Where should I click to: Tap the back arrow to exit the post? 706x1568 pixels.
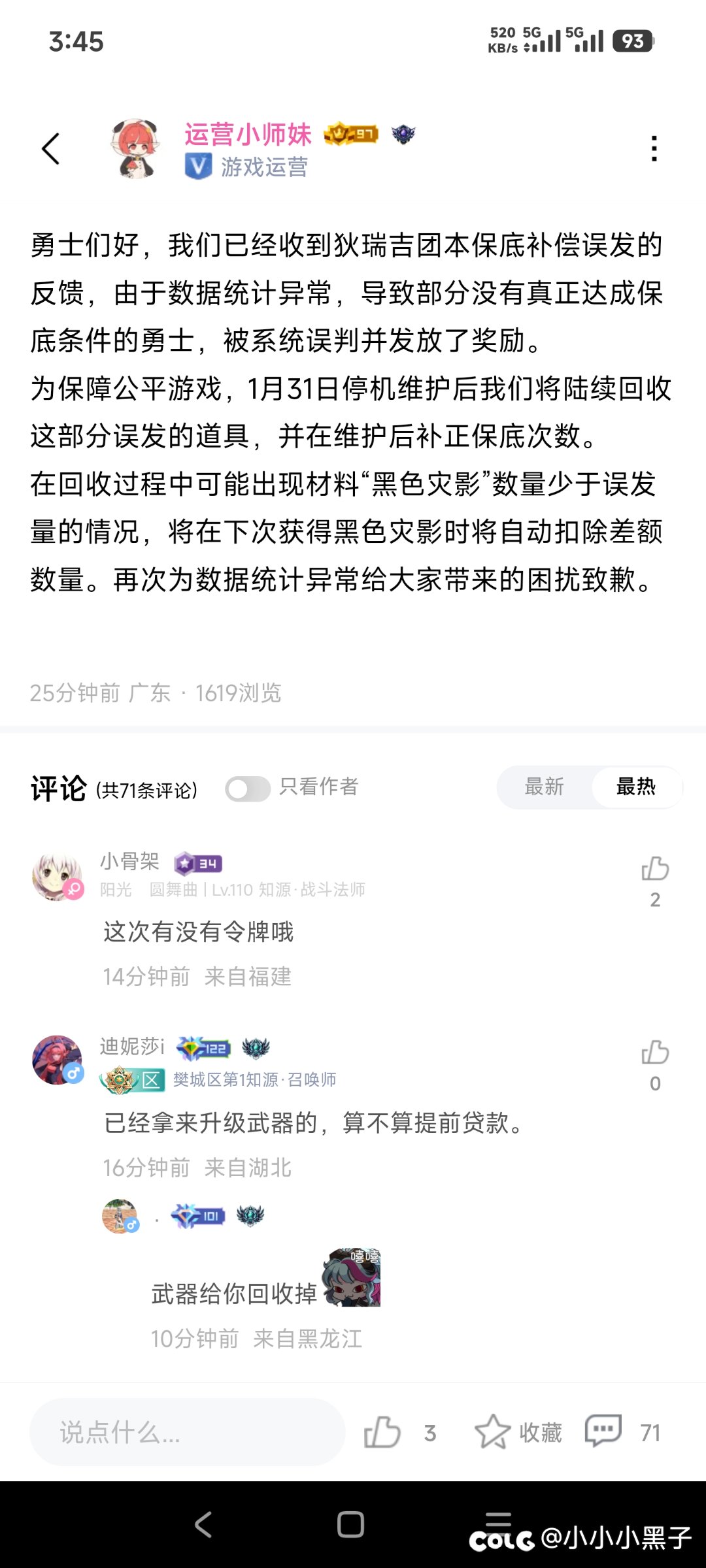[x=51, y=148]
